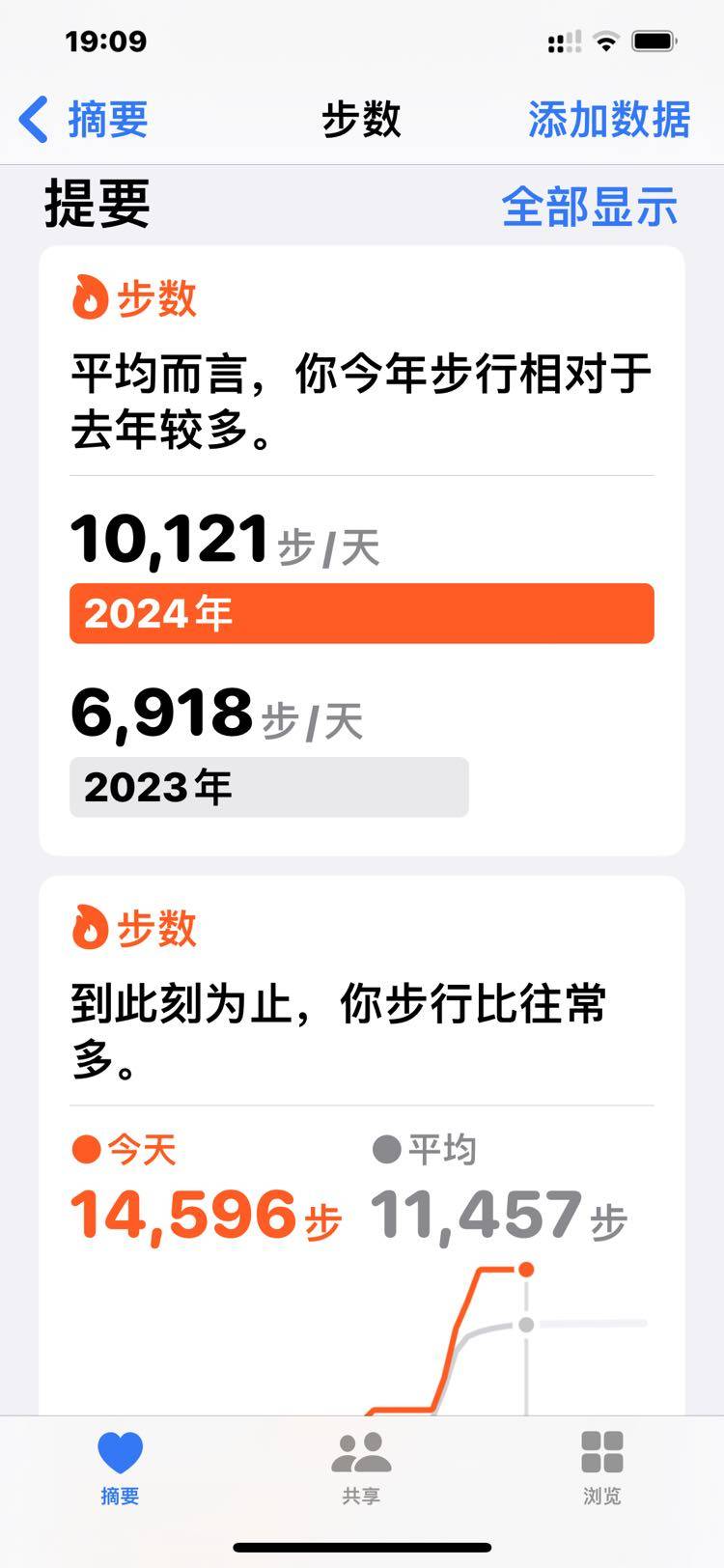The width and height of the screenshot is (724, 1568).
Task: Go back to 摘要 summary
Action: click(x=85, y=120)
